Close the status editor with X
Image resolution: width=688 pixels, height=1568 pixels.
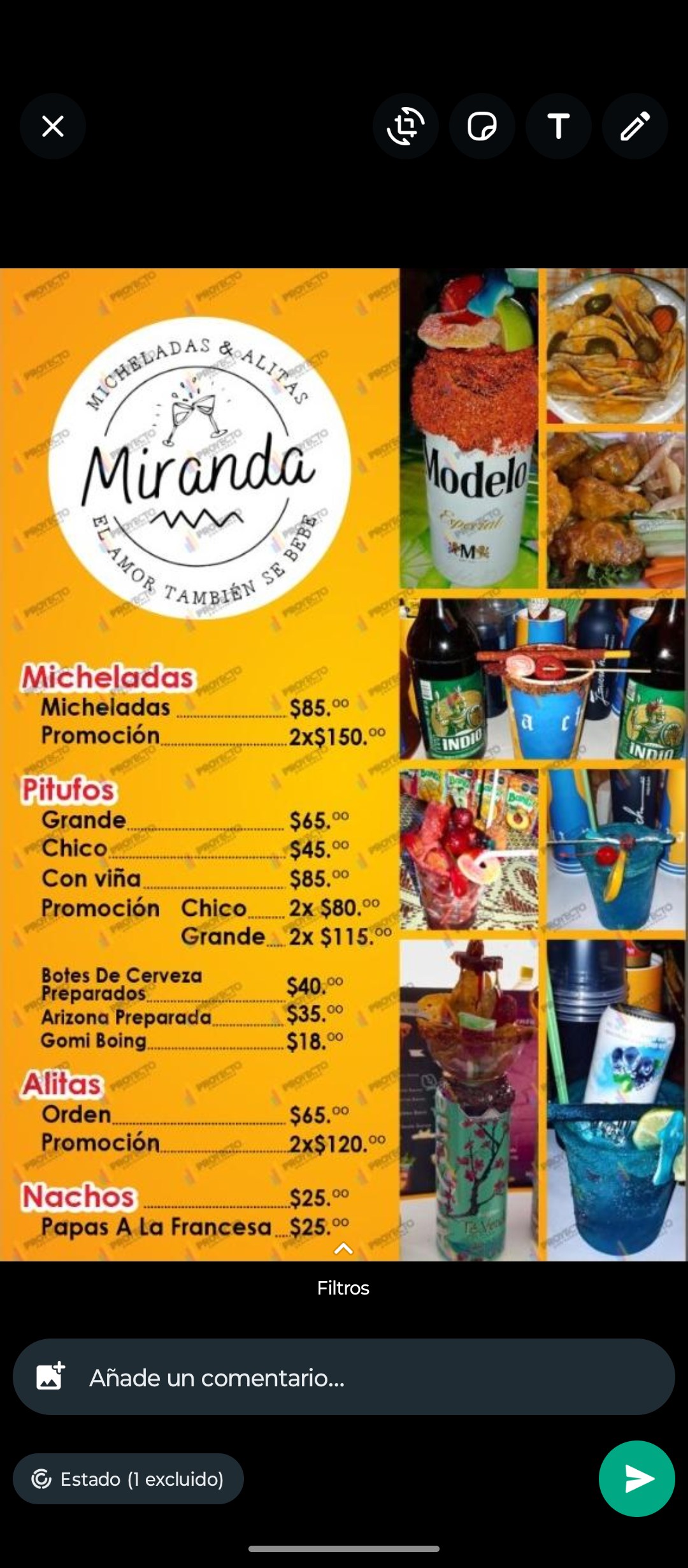pos(53,126)
